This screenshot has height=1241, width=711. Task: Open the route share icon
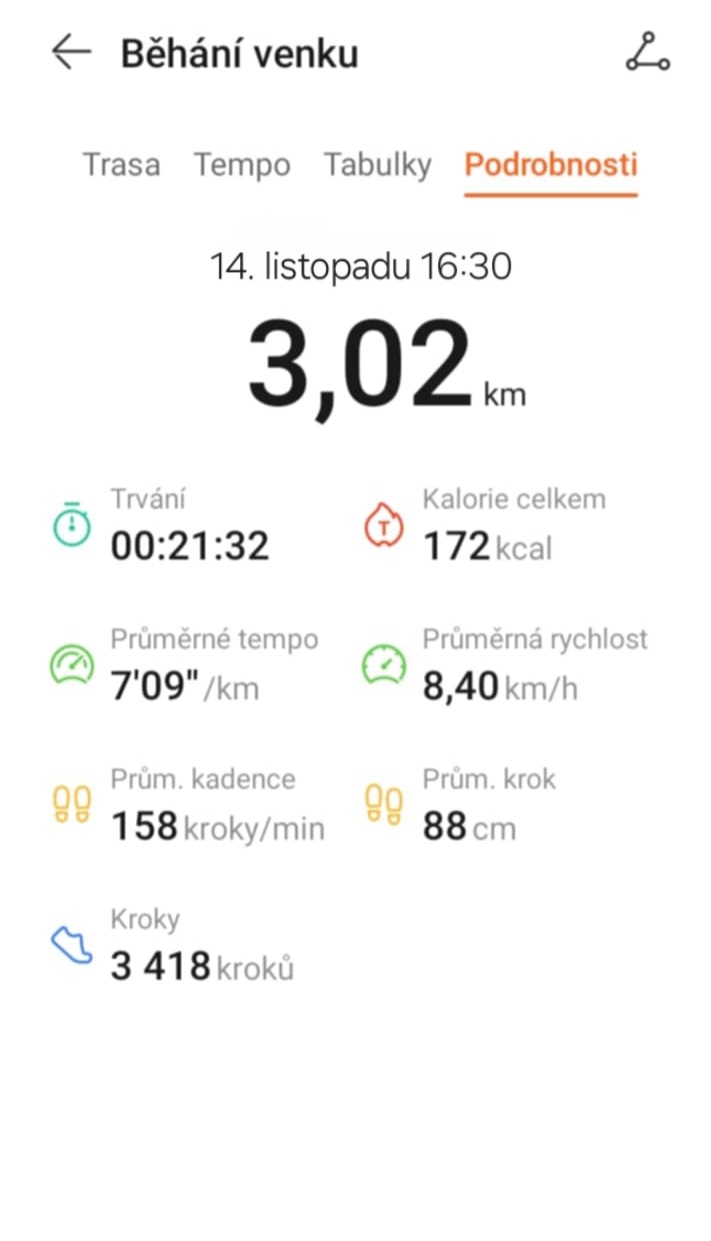tap(648, 53)
